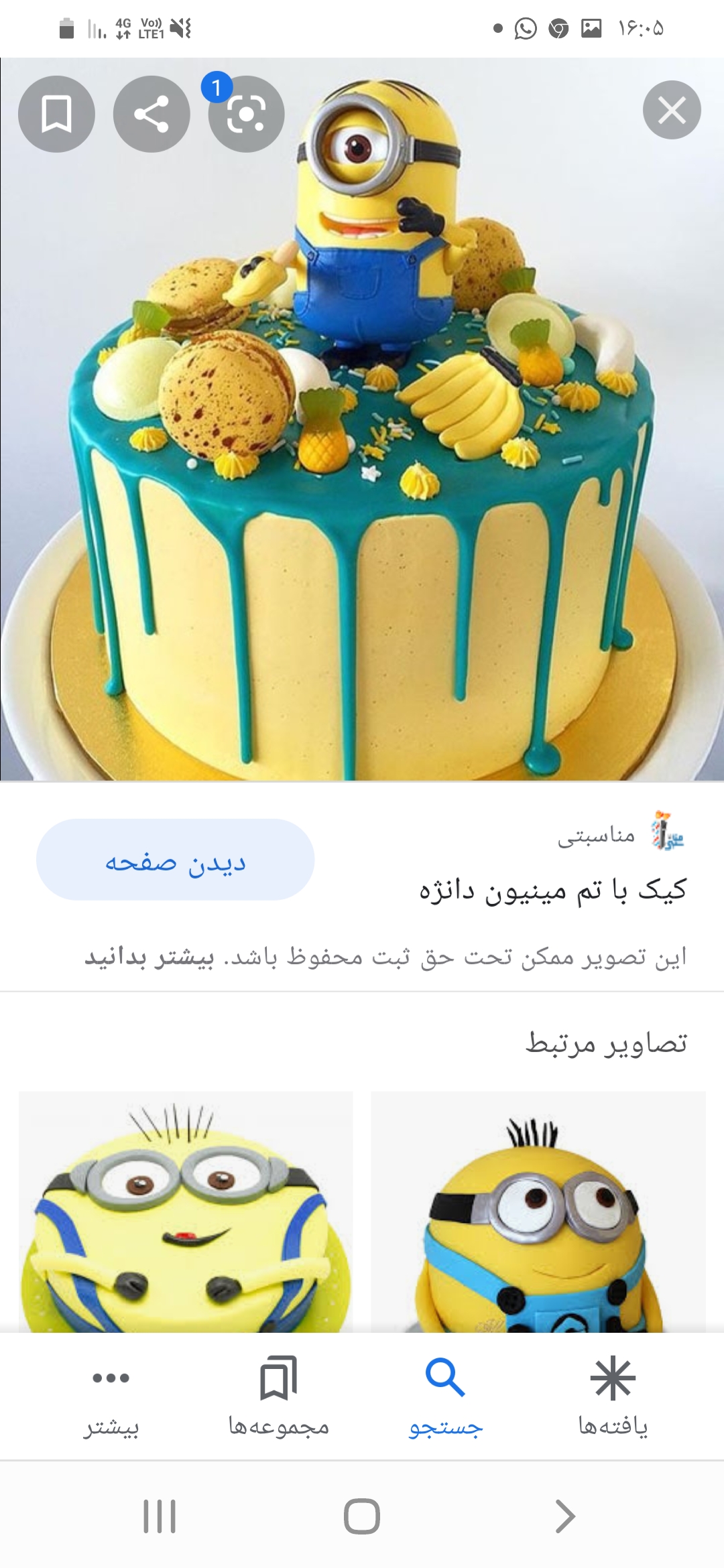Open the بیشتر بدانید copyright link
The height and width of the screenshot is (1568, 724).
(x=149, y=957)
